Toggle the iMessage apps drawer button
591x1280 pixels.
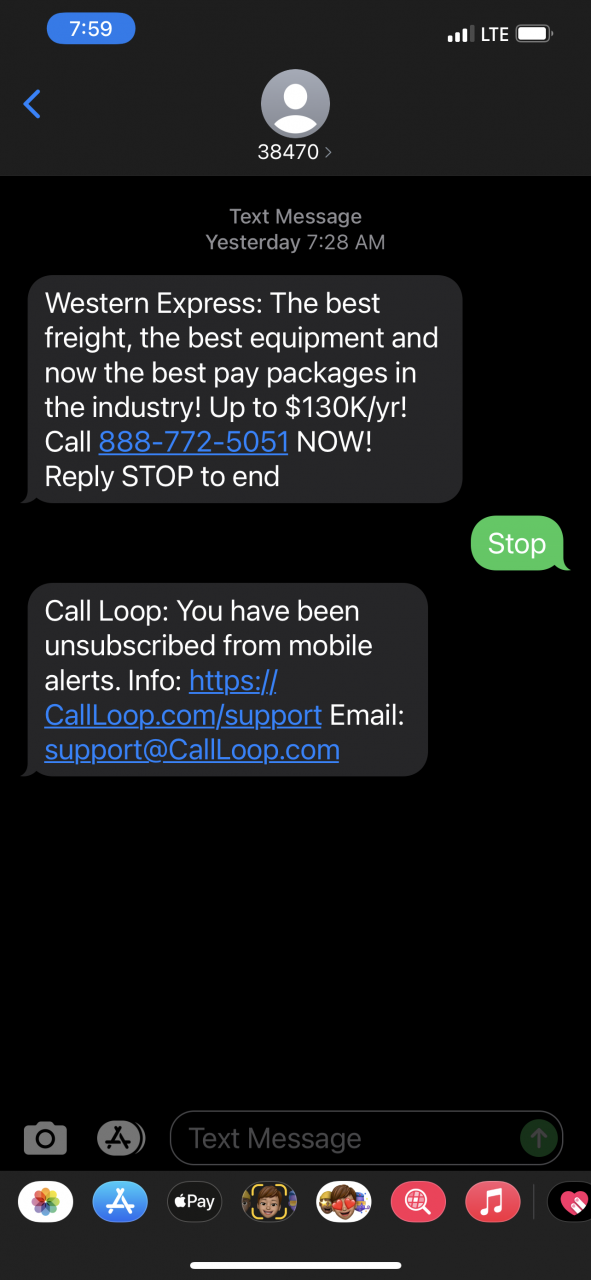tap(121, 1138)
